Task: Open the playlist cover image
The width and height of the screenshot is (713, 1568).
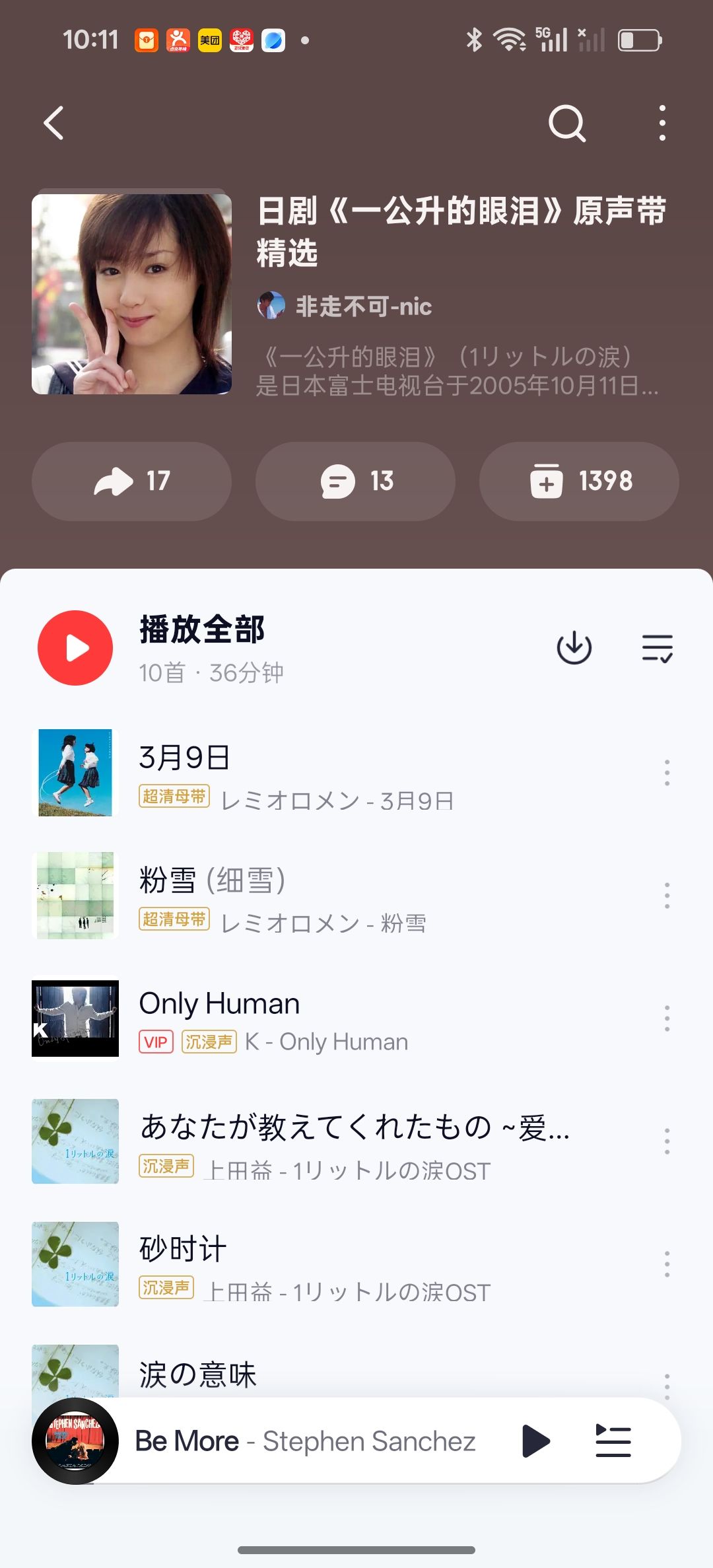Action: tap(132, 294)
